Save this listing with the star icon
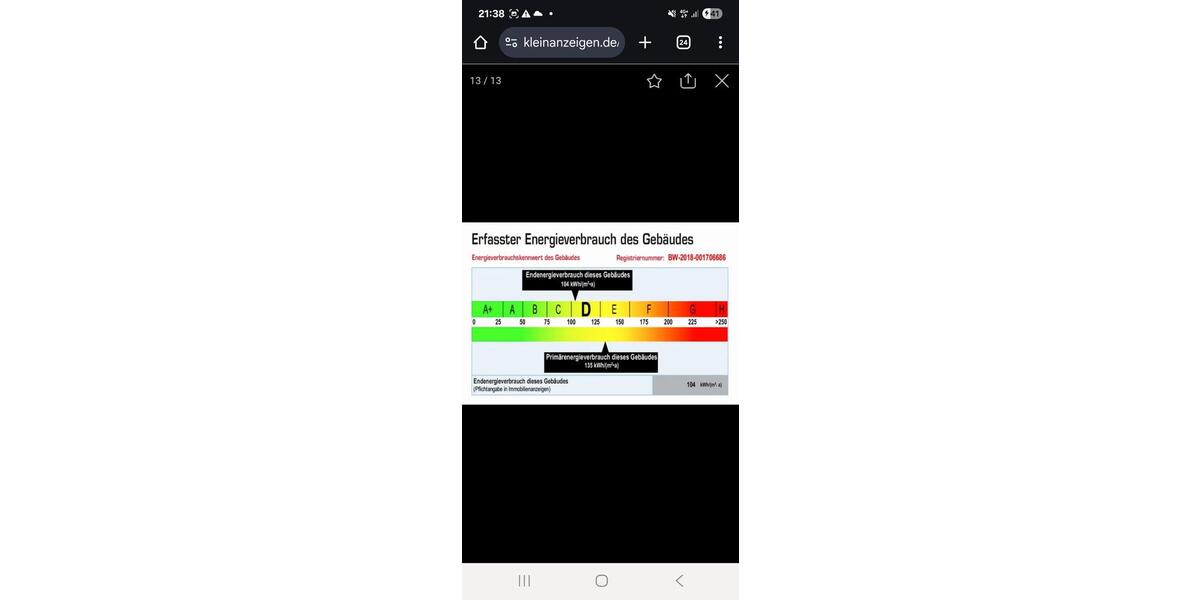The width and height of the screenshot is (1200, 600). 654,81
